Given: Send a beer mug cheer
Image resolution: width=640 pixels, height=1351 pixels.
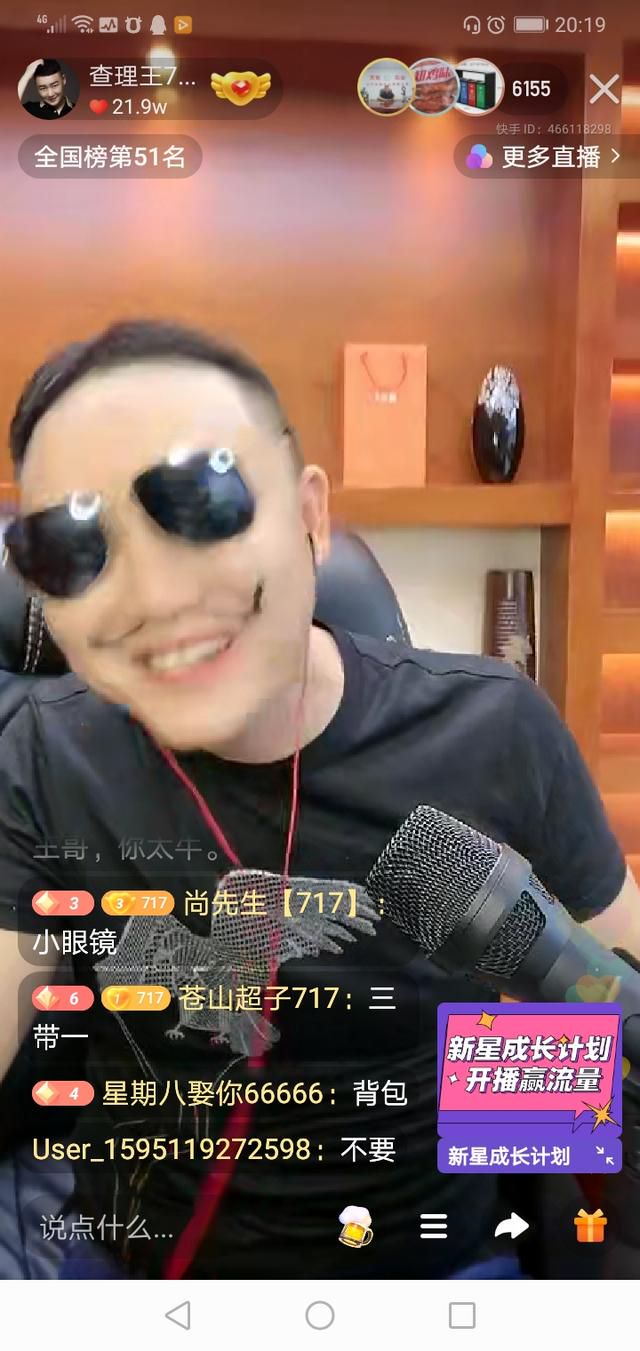Looking at the screenshot, I should (355, 1226).
